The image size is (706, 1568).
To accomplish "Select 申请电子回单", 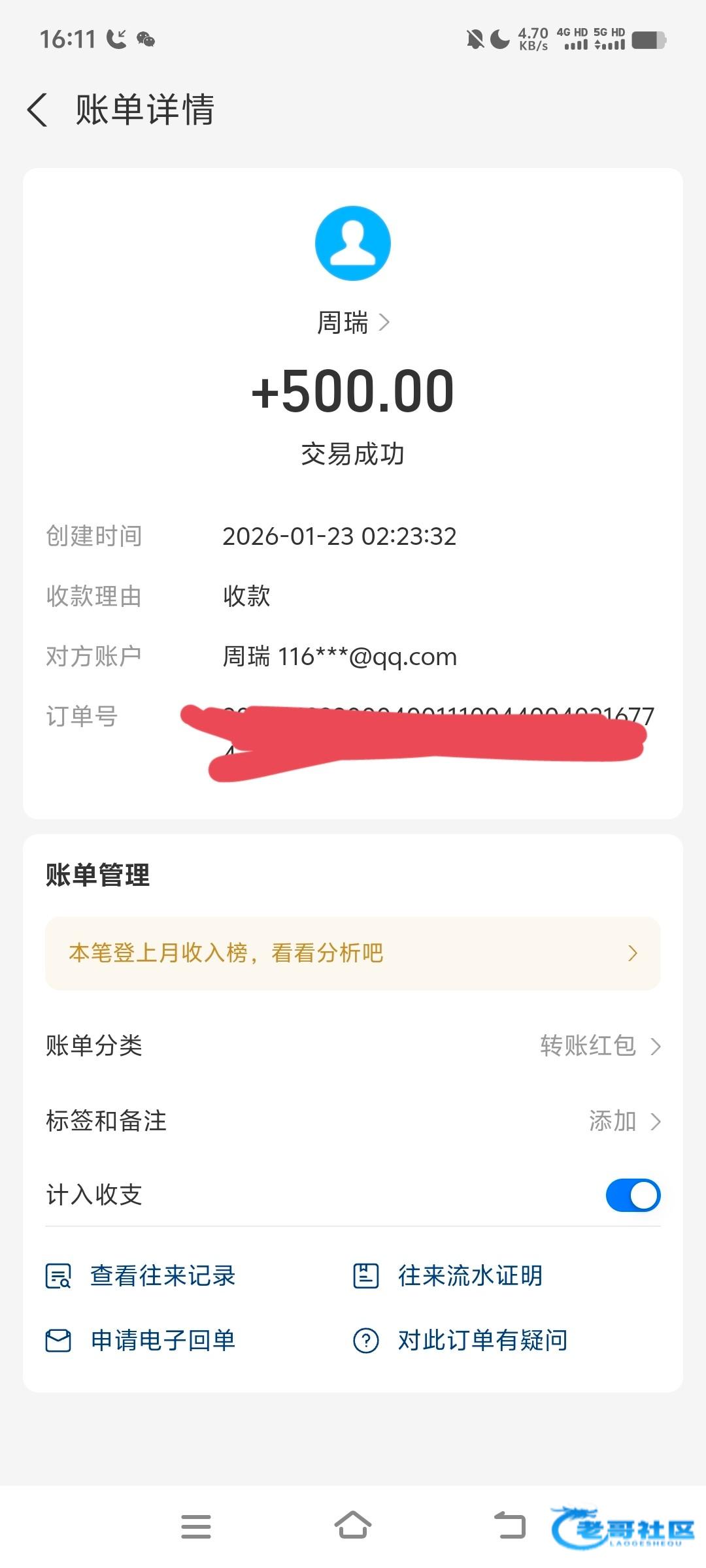I will point(141,1341).
